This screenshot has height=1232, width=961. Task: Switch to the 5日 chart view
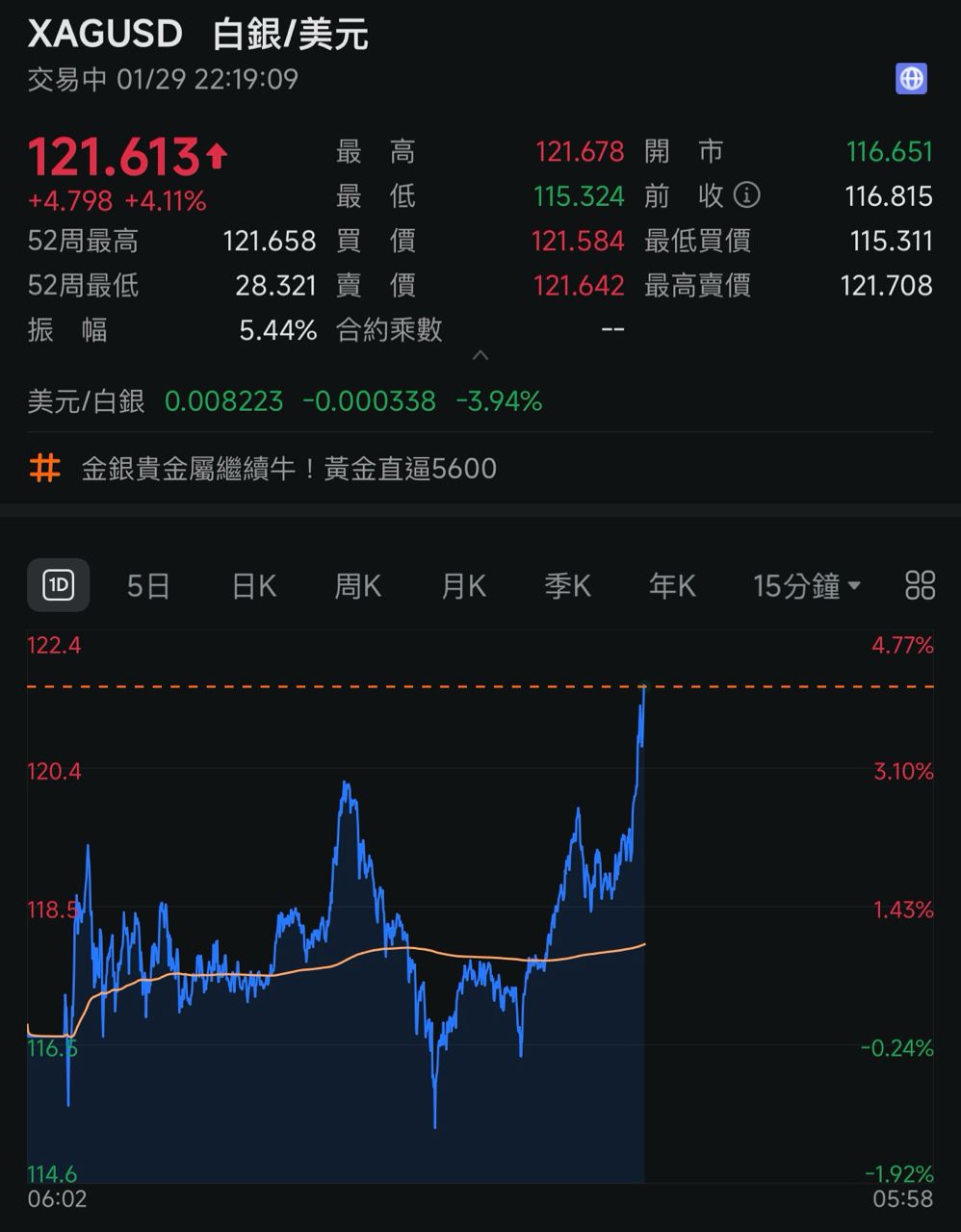pyautogui.click(x=148, y=585)
